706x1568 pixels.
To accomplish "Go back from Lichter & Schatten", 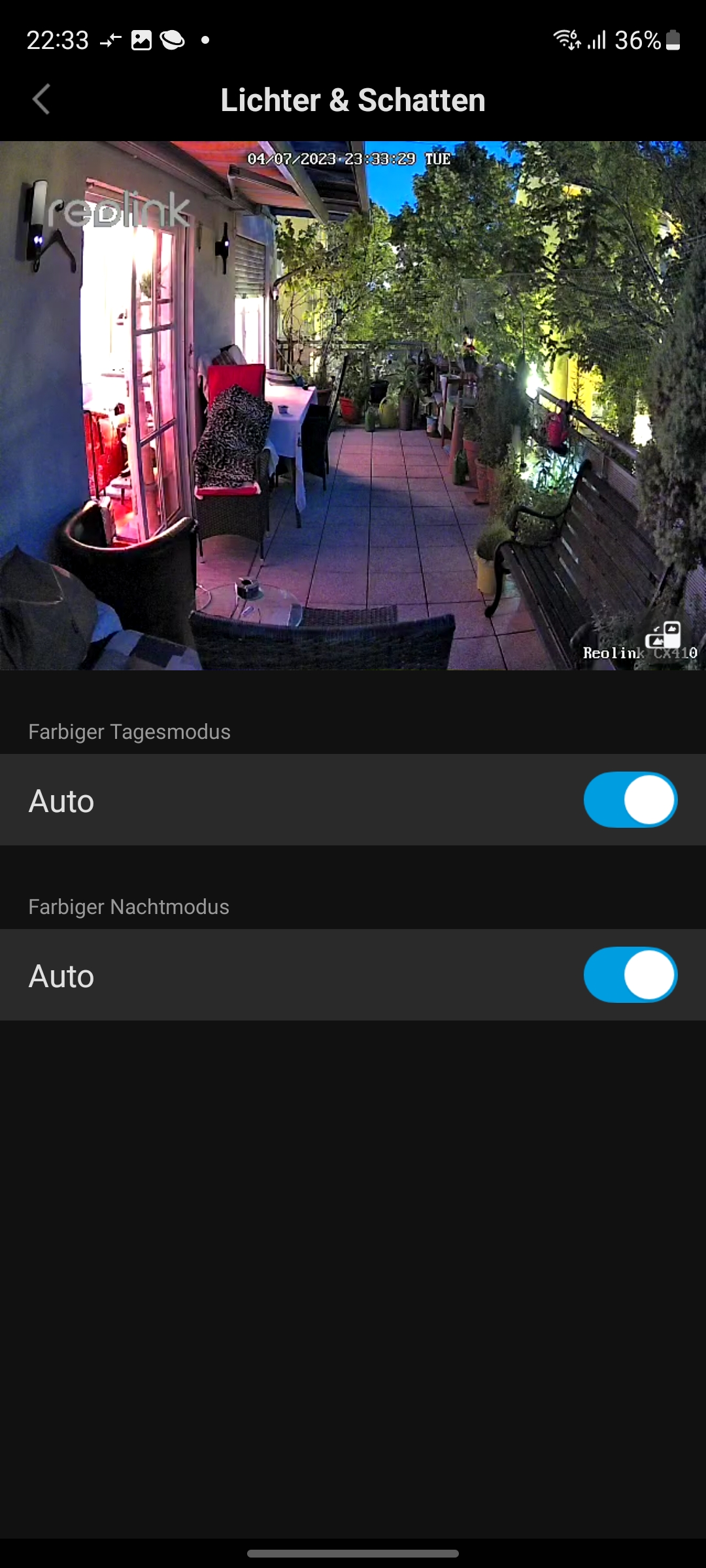I will click(x=41, y=100).
